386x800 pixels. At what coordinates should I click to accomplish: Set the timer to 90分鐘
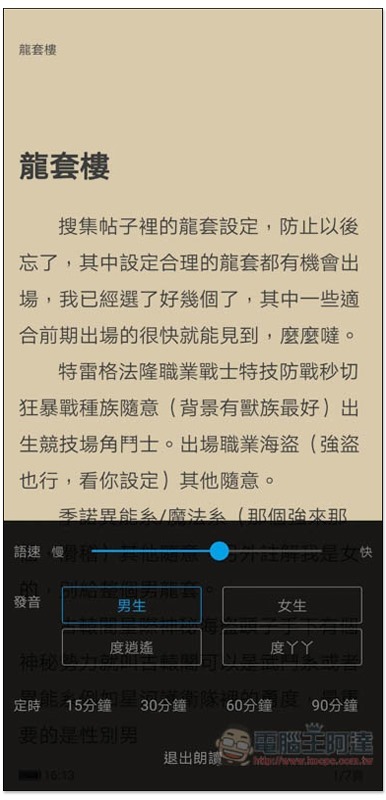click(334, 706)
